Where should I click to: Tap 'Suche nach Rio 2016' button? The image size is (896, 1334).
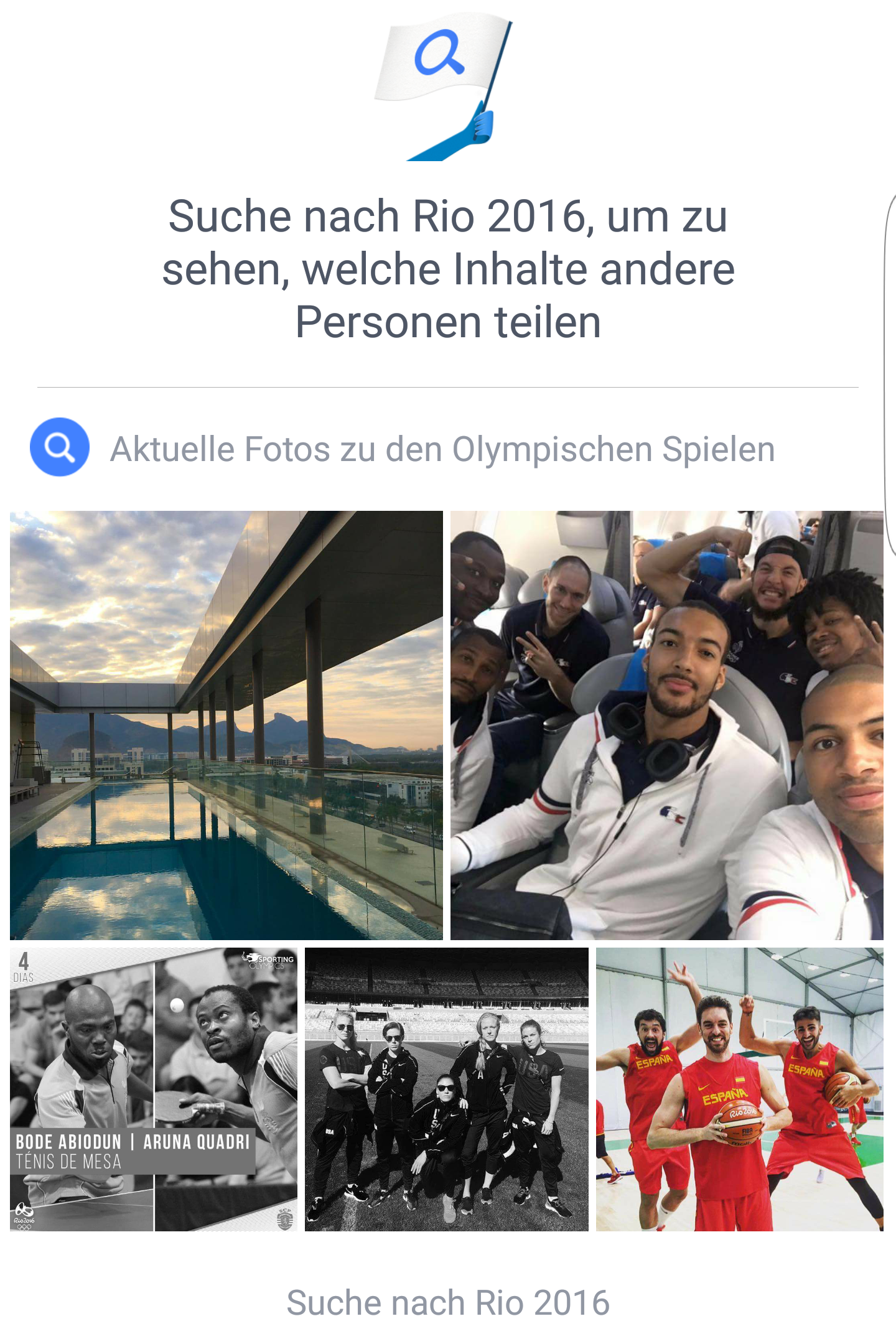(x=447, y=1302)
